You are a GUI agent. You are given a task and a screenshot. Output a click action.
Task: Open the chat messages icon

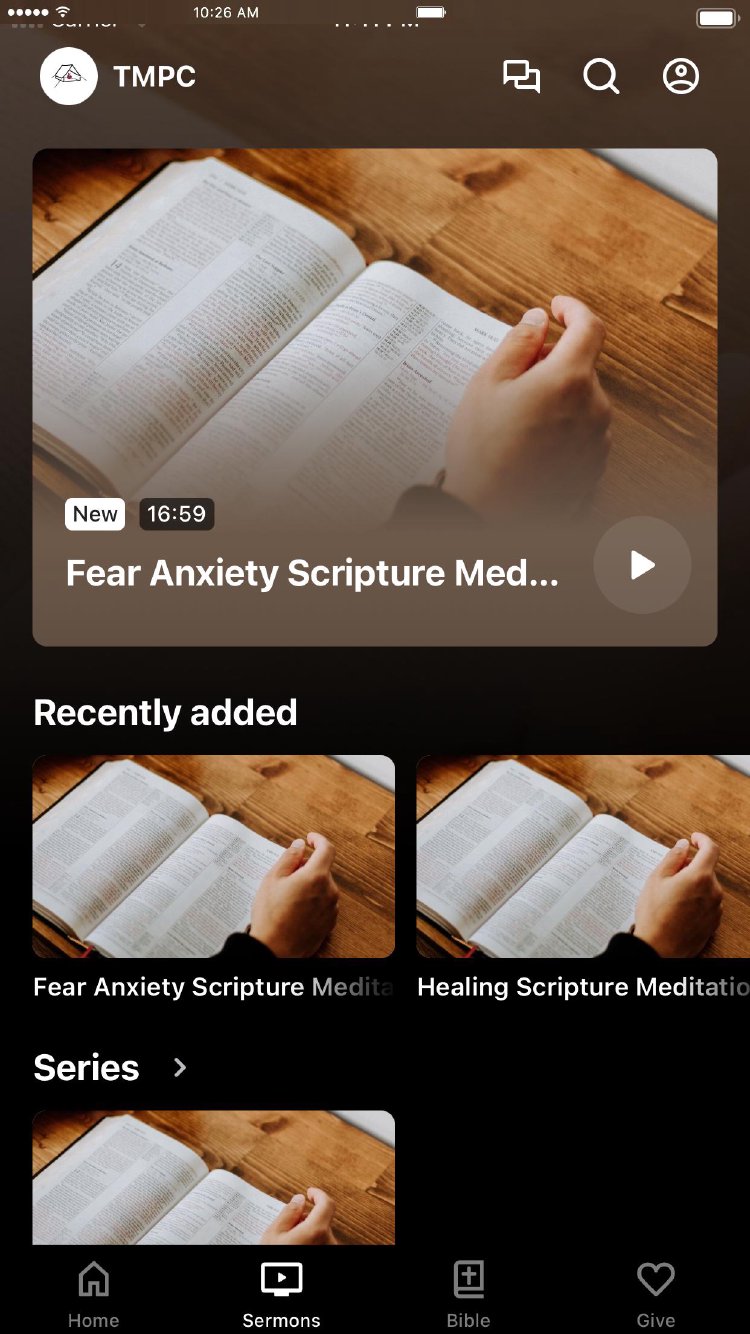pyautogui.click(x=521, y=77)
